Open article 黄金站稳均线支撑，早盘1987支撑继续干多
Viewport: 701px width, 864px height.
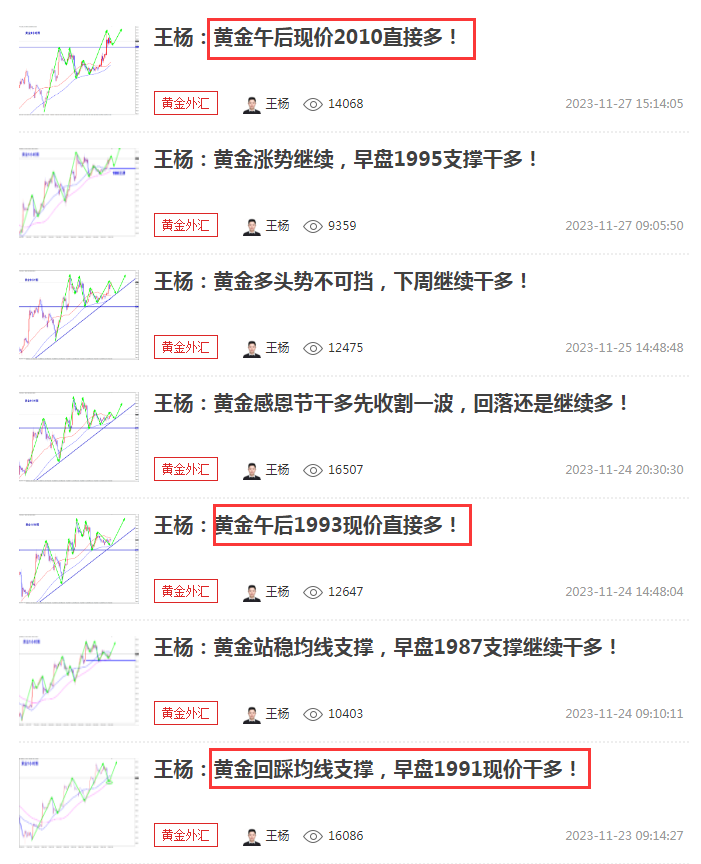(386, 648)
